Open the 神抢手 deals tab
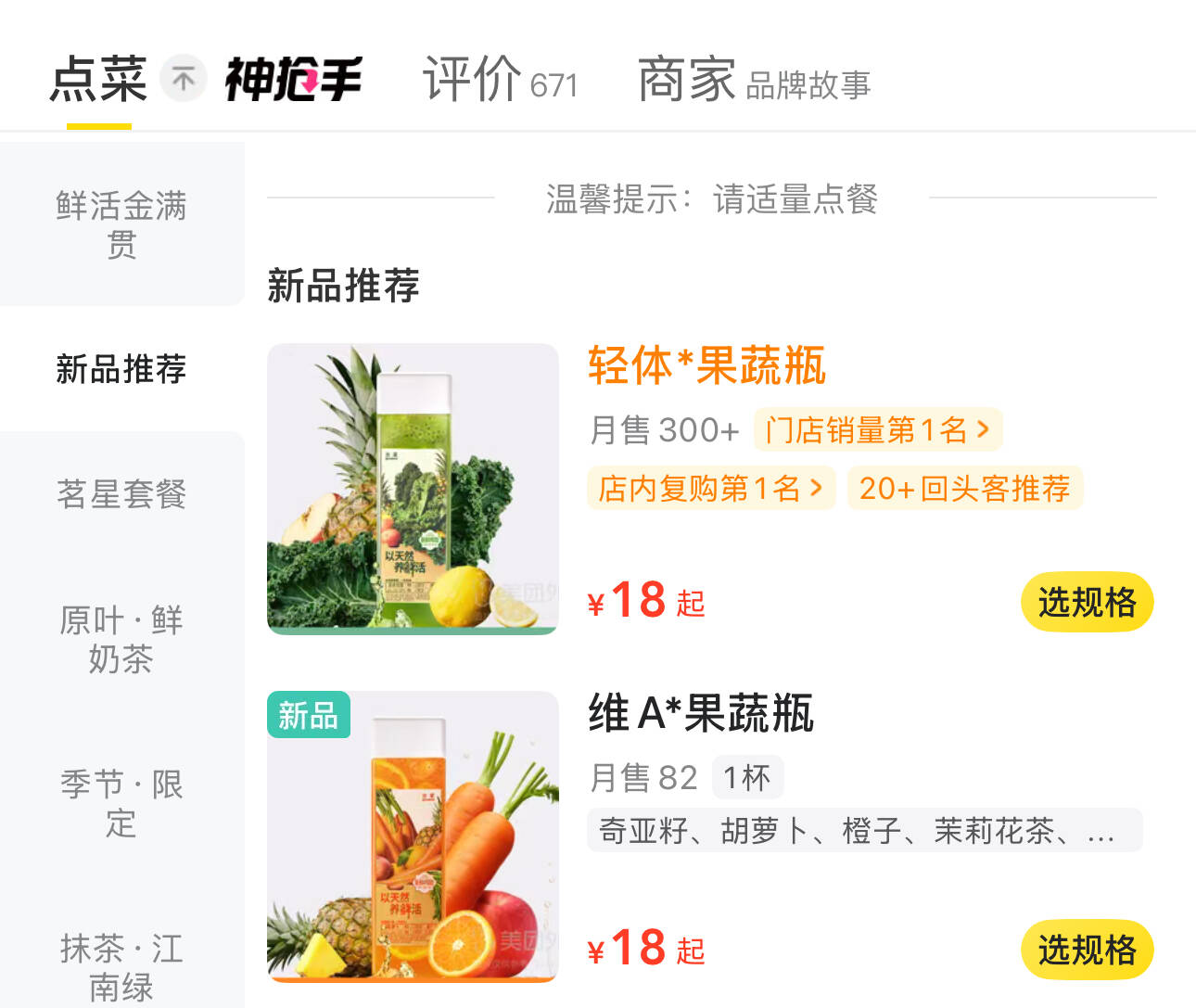Screen dimensions: 1196x1008 tap(293, 80)
